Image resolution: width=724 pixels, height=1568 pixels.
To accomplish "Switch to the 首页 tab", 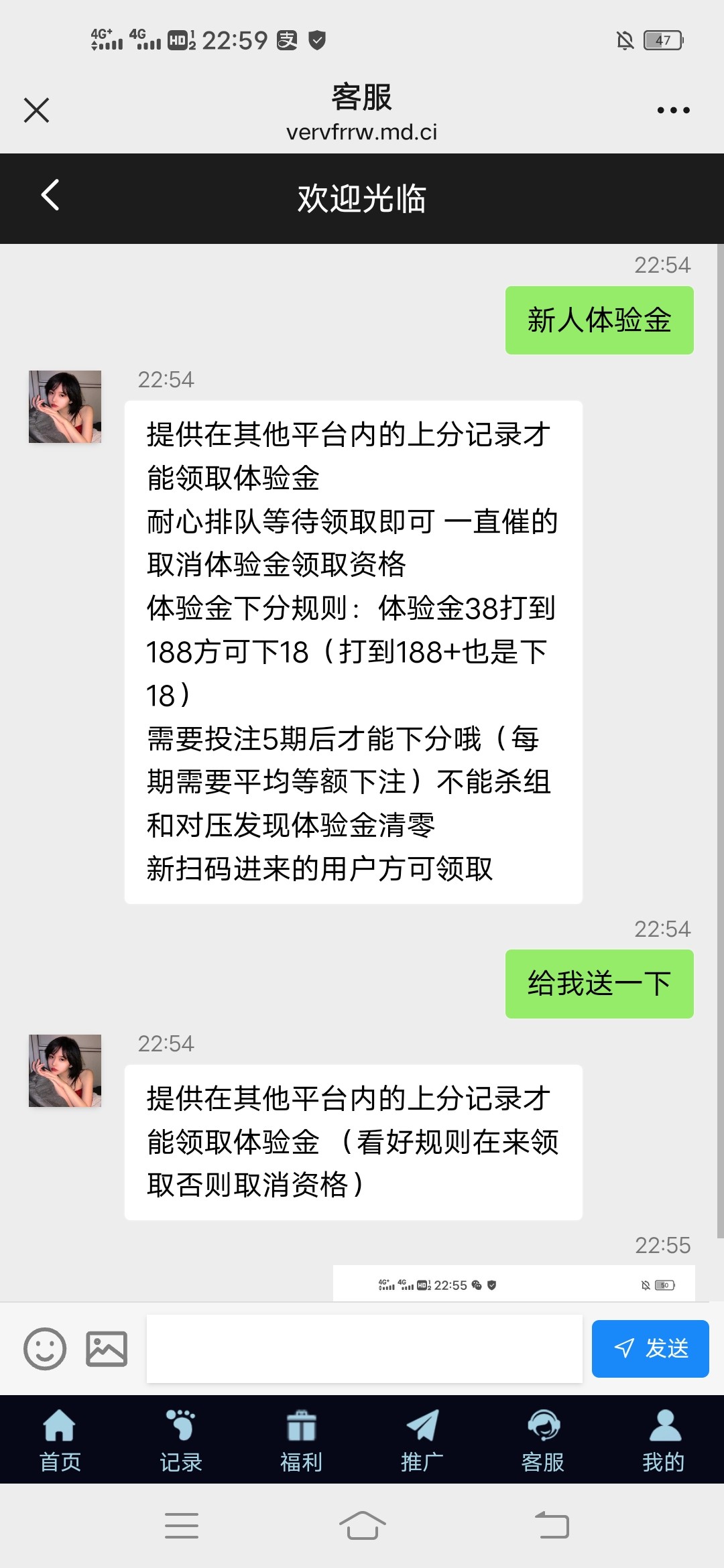I will pyautogui.click(x=60, y=1439).
